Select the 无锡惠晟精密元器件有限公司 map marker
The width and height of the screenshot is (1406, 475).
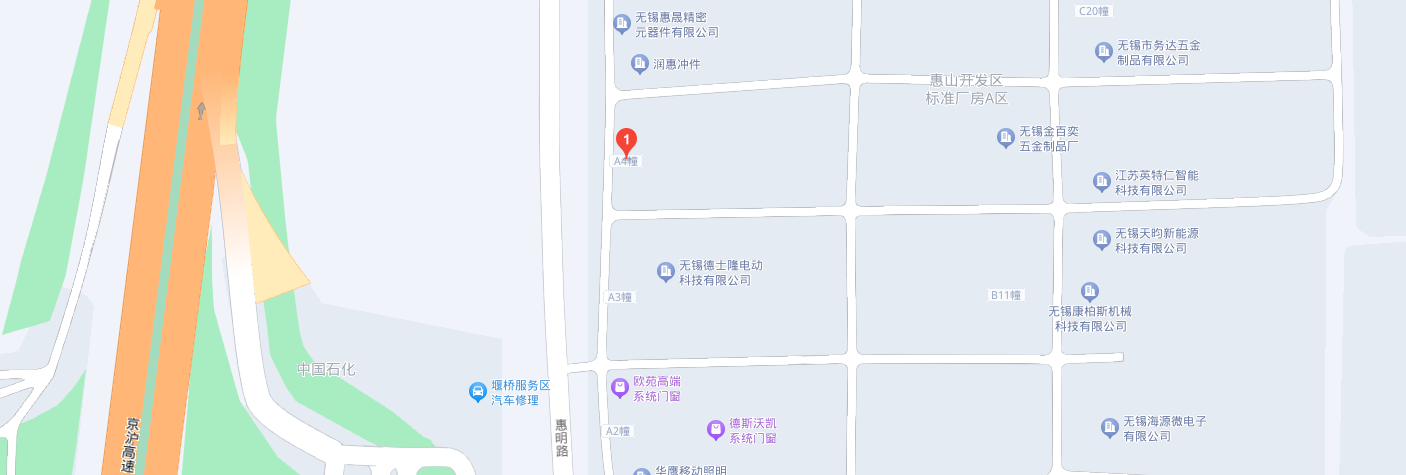click(622, 22)
